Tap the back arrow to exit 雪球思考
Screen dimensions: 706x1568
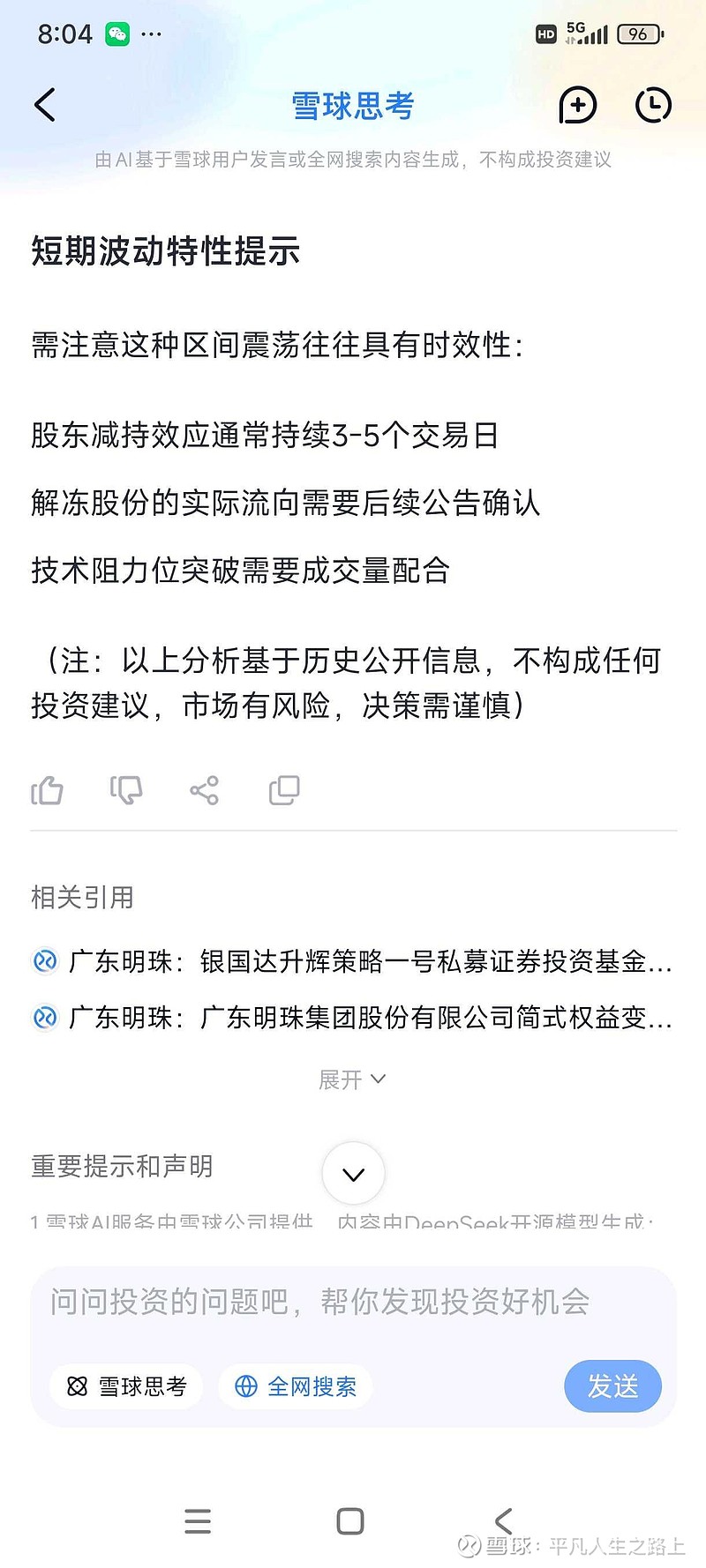tap(45, 104)
